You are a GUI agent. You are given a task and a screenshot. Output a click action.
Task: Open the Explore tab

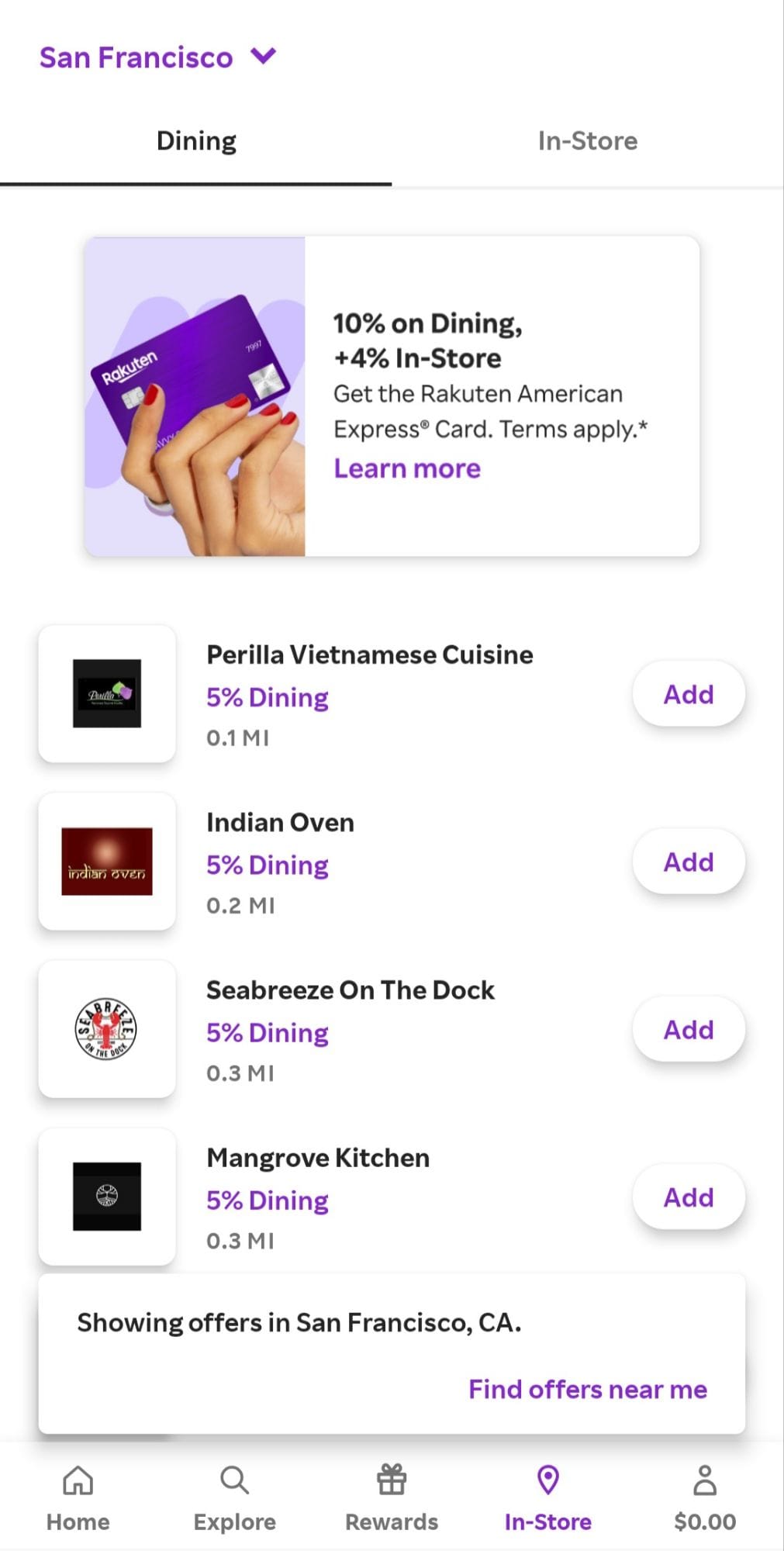click(234, 1497)
